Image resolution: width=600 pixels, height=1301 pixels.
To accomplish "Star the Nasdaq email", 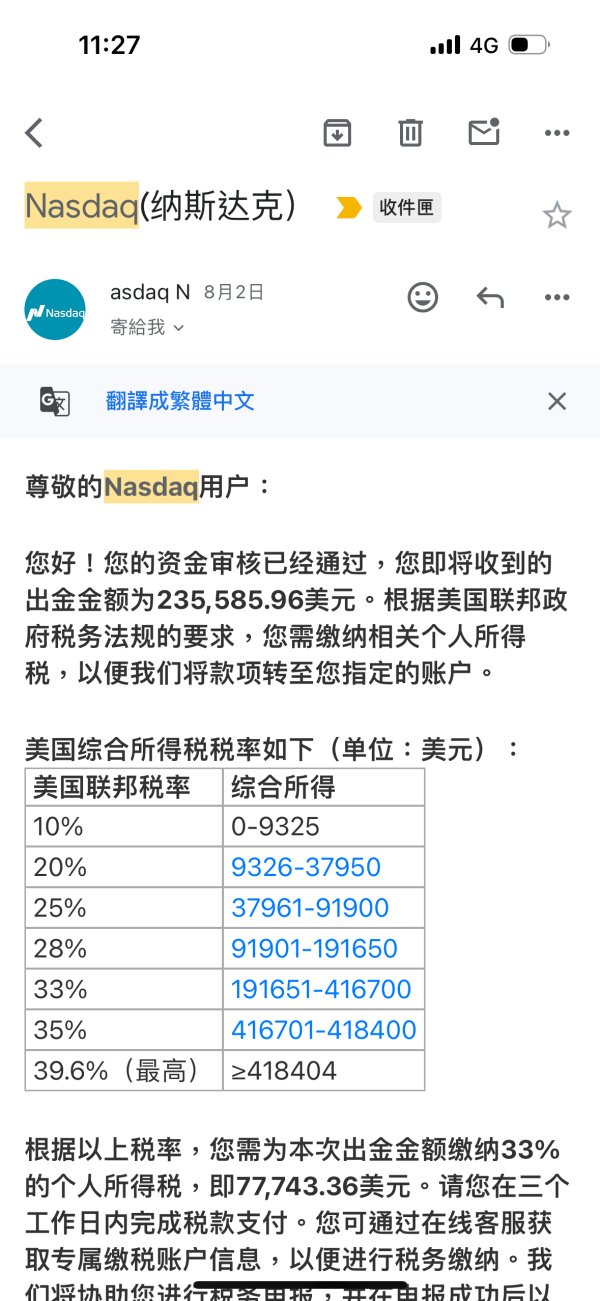I will pos(556,215).
